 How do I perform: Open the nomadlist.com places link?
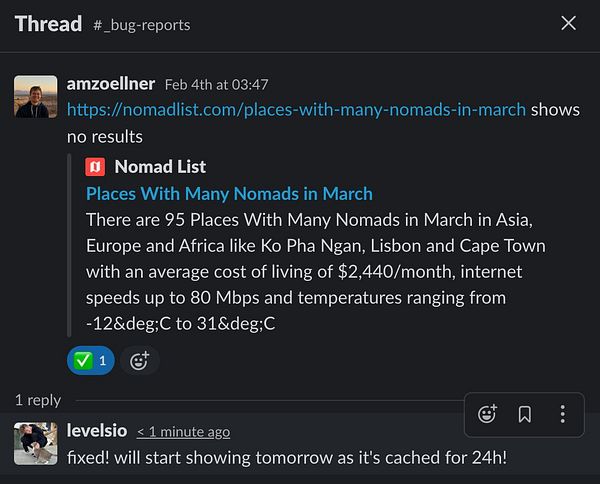point(296,109)
